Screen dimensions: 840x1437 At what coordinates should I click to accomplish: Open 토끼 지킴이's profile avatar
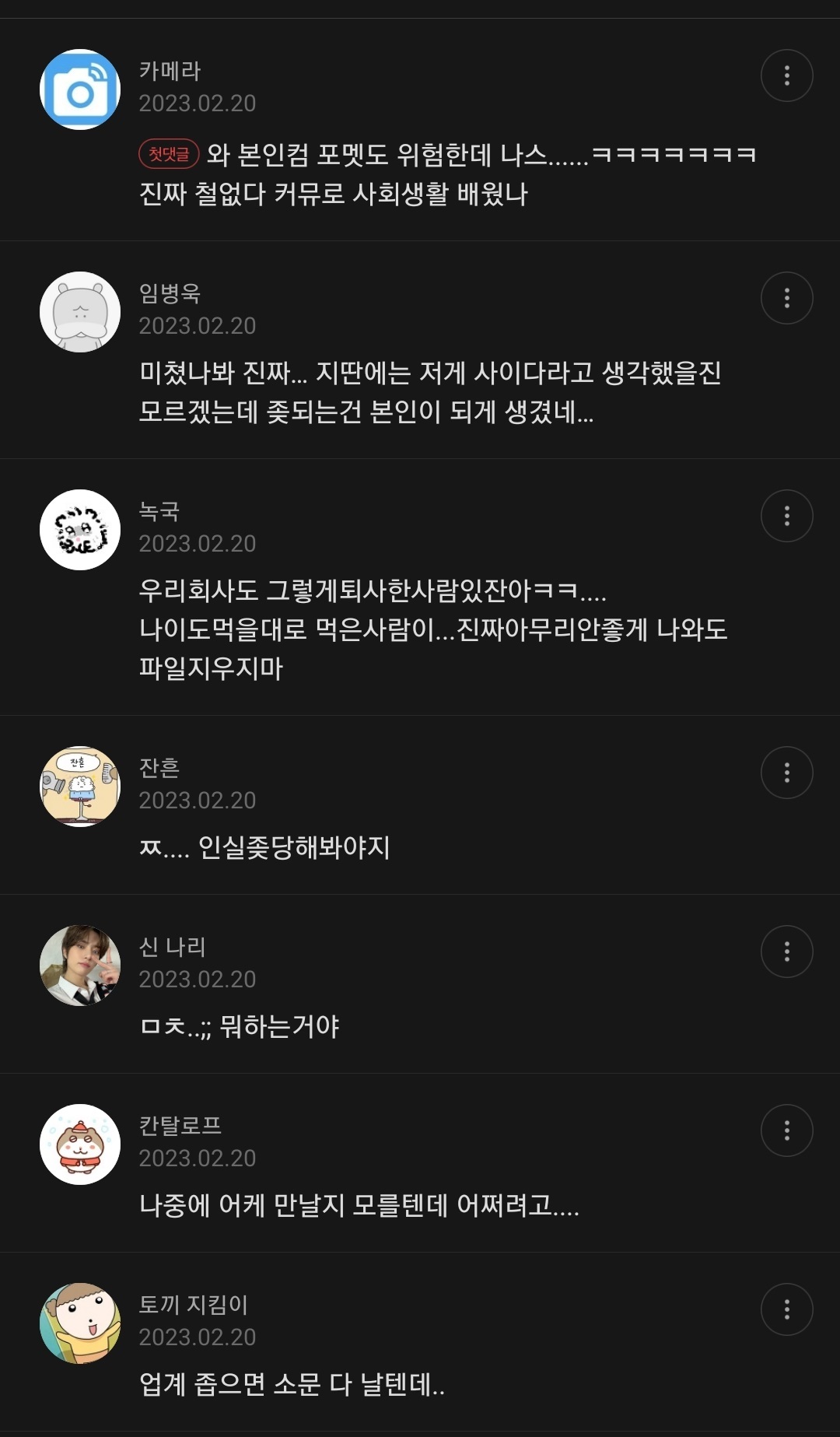[80, 1323]
